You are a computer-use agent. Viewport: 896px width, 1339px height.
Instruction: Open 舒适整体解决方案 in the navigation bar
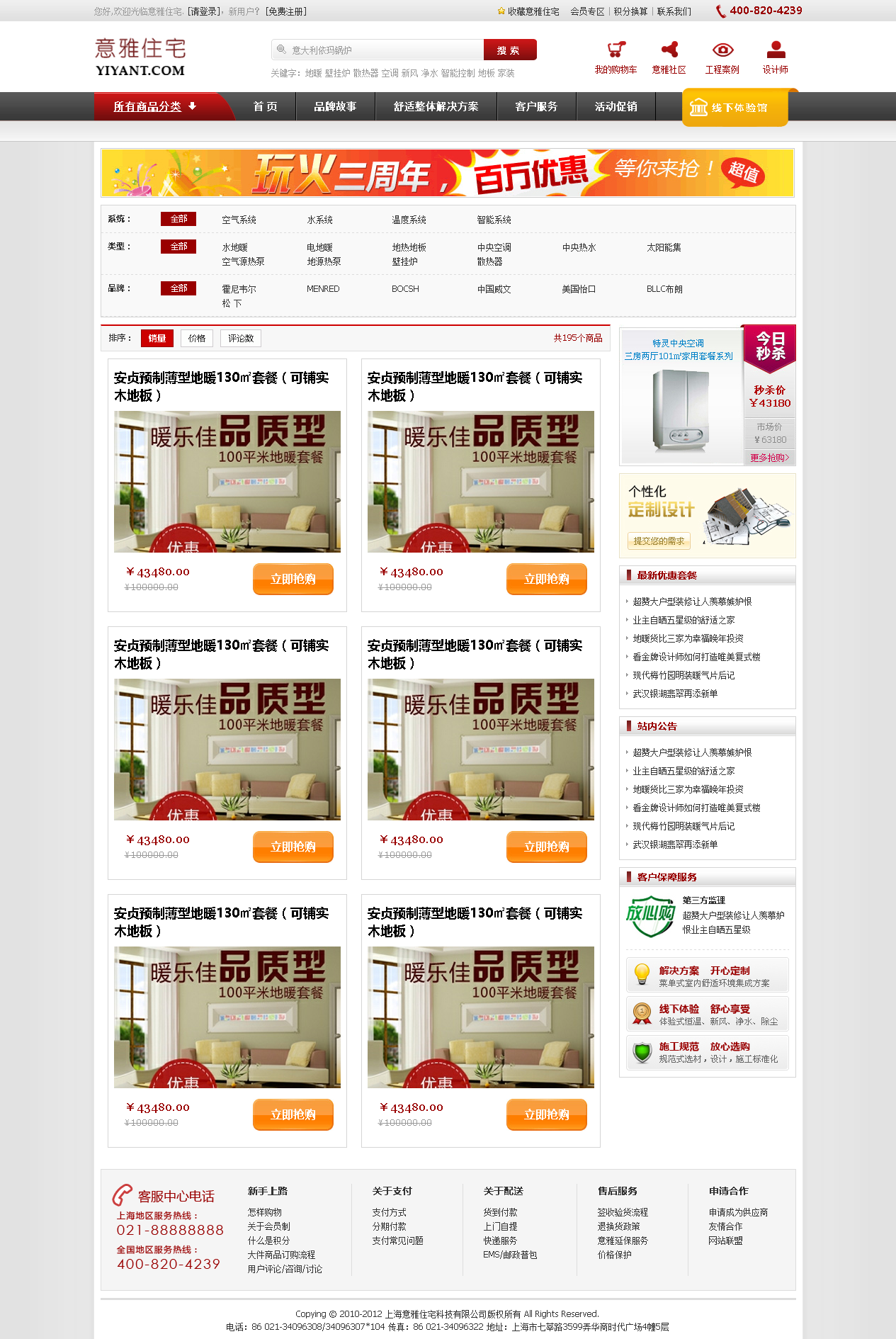tap(436, 106)
